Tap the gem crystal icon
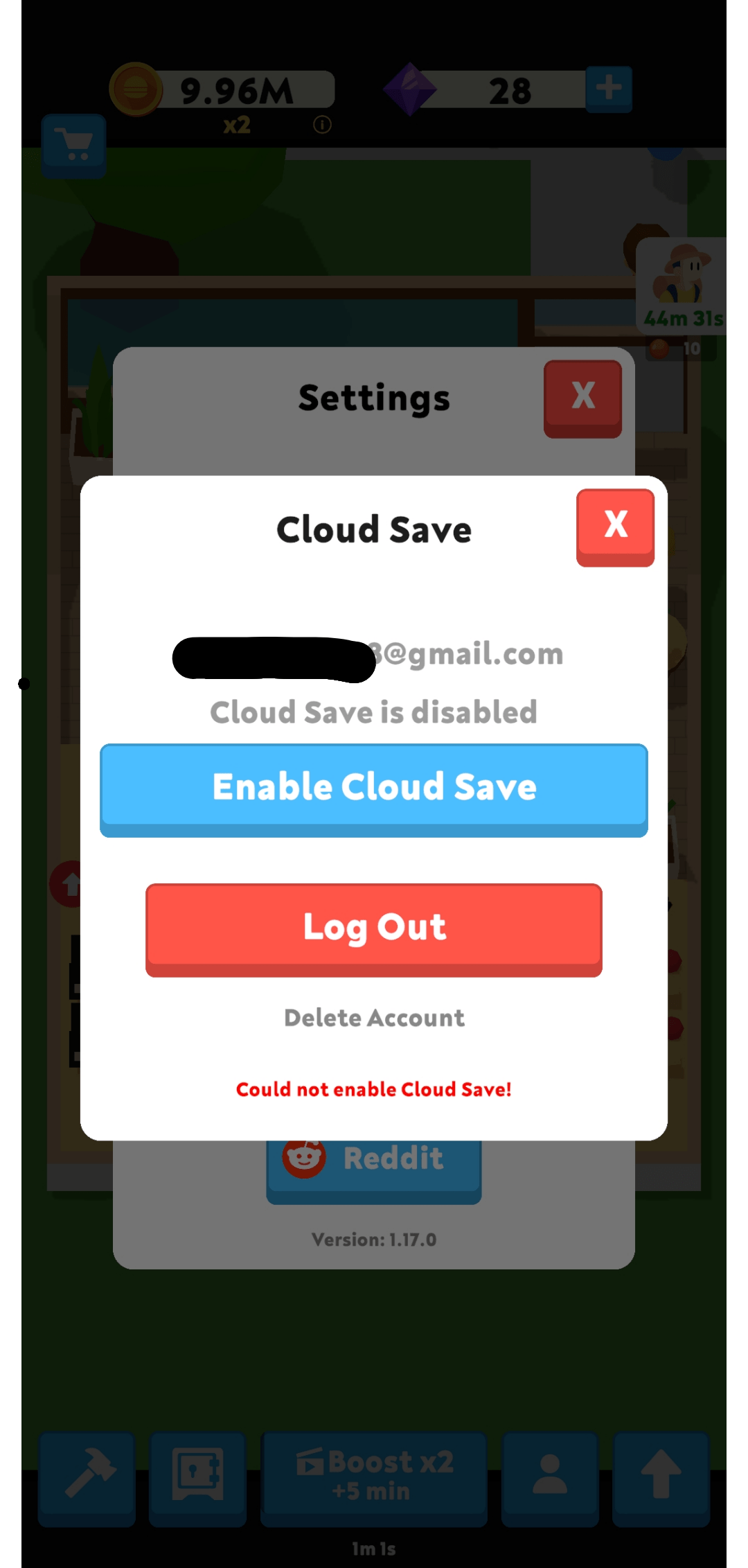Image resolution: width=748 pixels, height=1568 pixels. (x=409, y=89)
